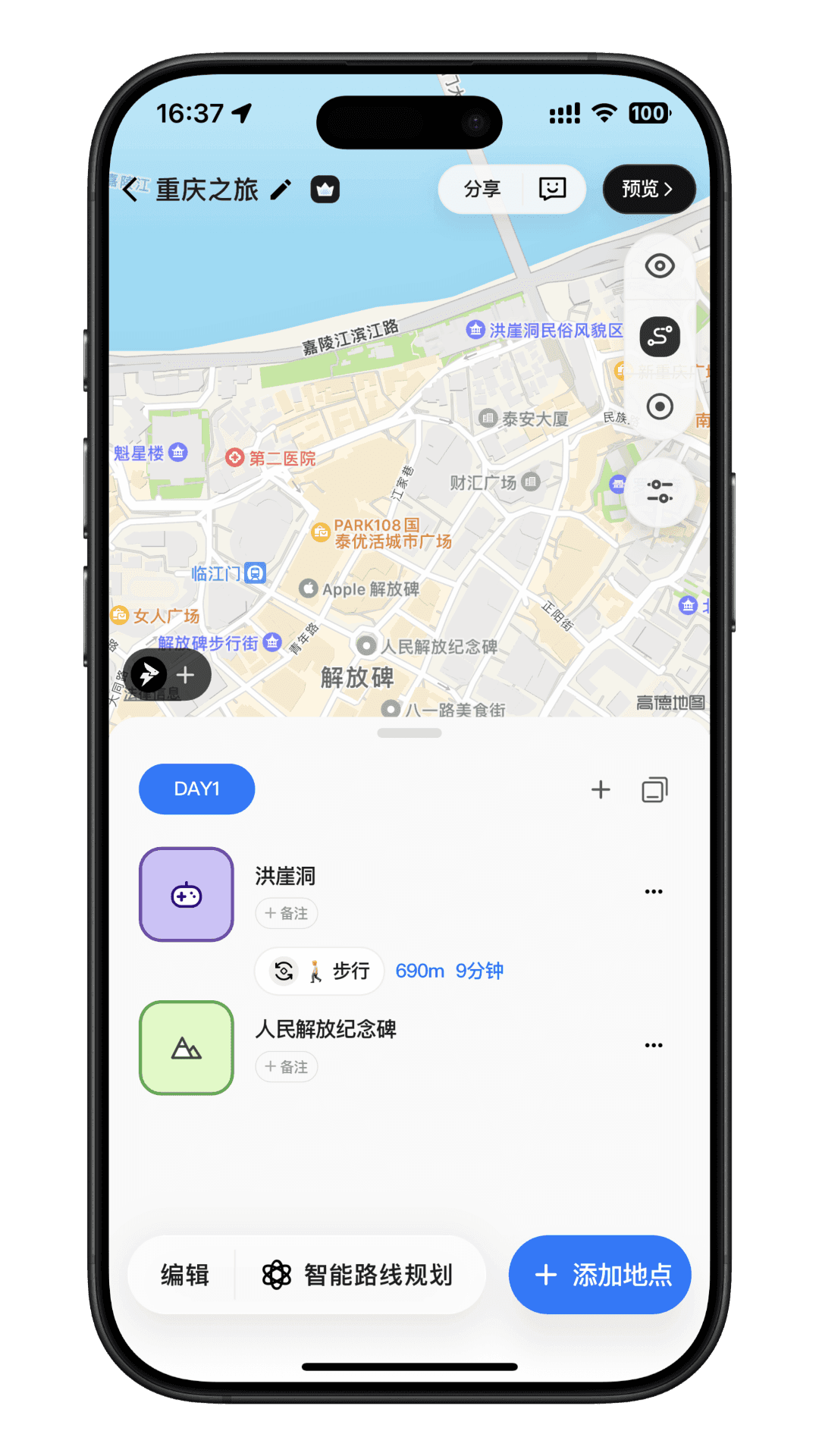Screen dimensions: 819x1456
Task: Select the DAY1 tab
Action: 196,789
